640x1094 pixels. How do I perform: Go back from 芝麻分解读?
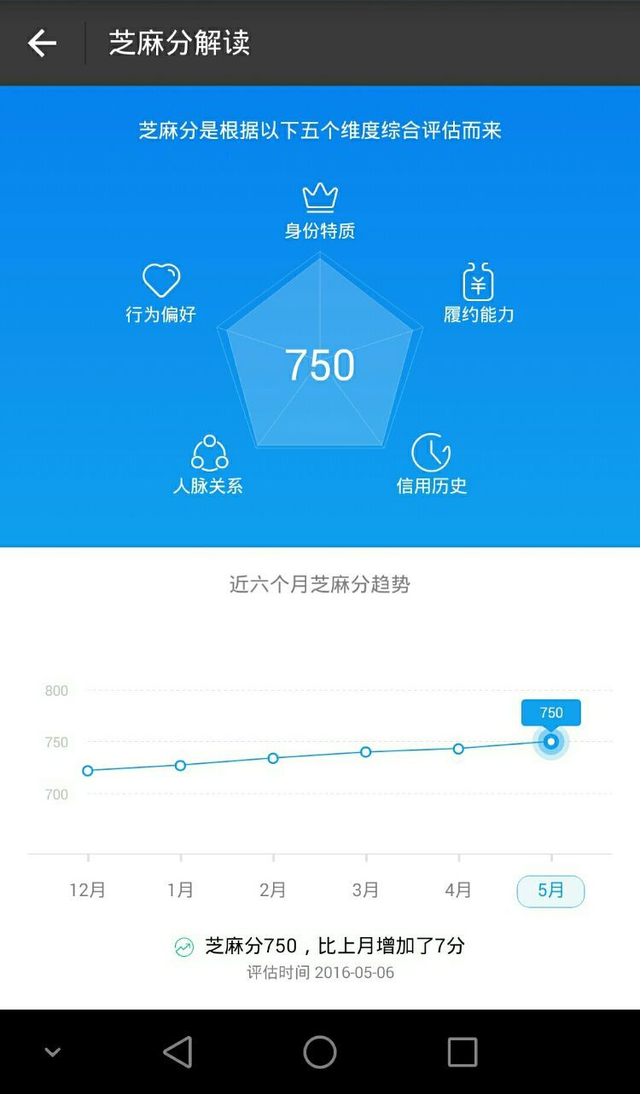click(x=42, y=43)
